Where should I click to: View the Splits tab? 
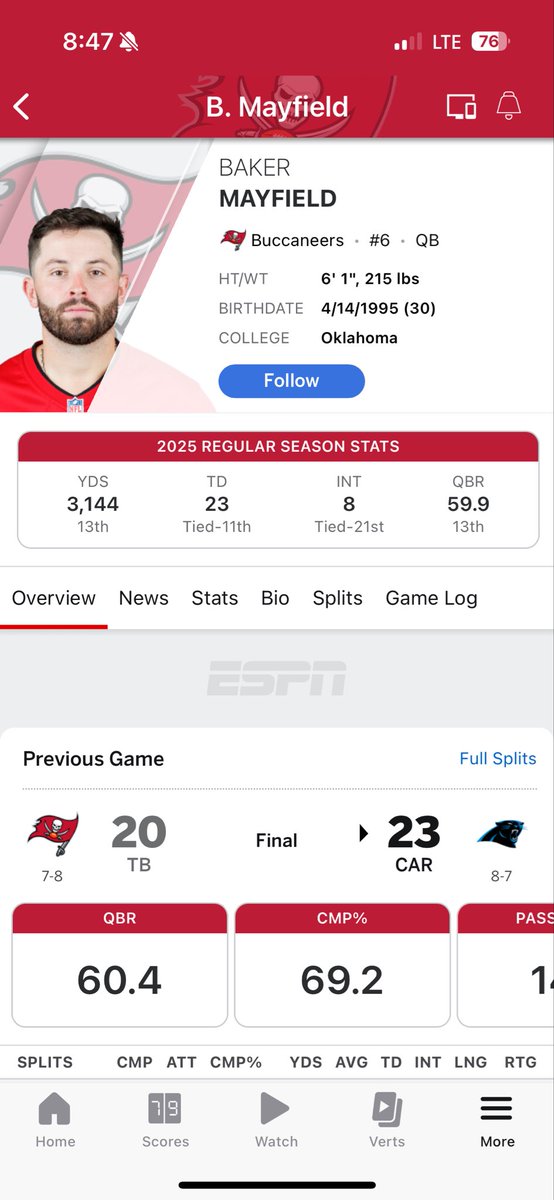337,598
